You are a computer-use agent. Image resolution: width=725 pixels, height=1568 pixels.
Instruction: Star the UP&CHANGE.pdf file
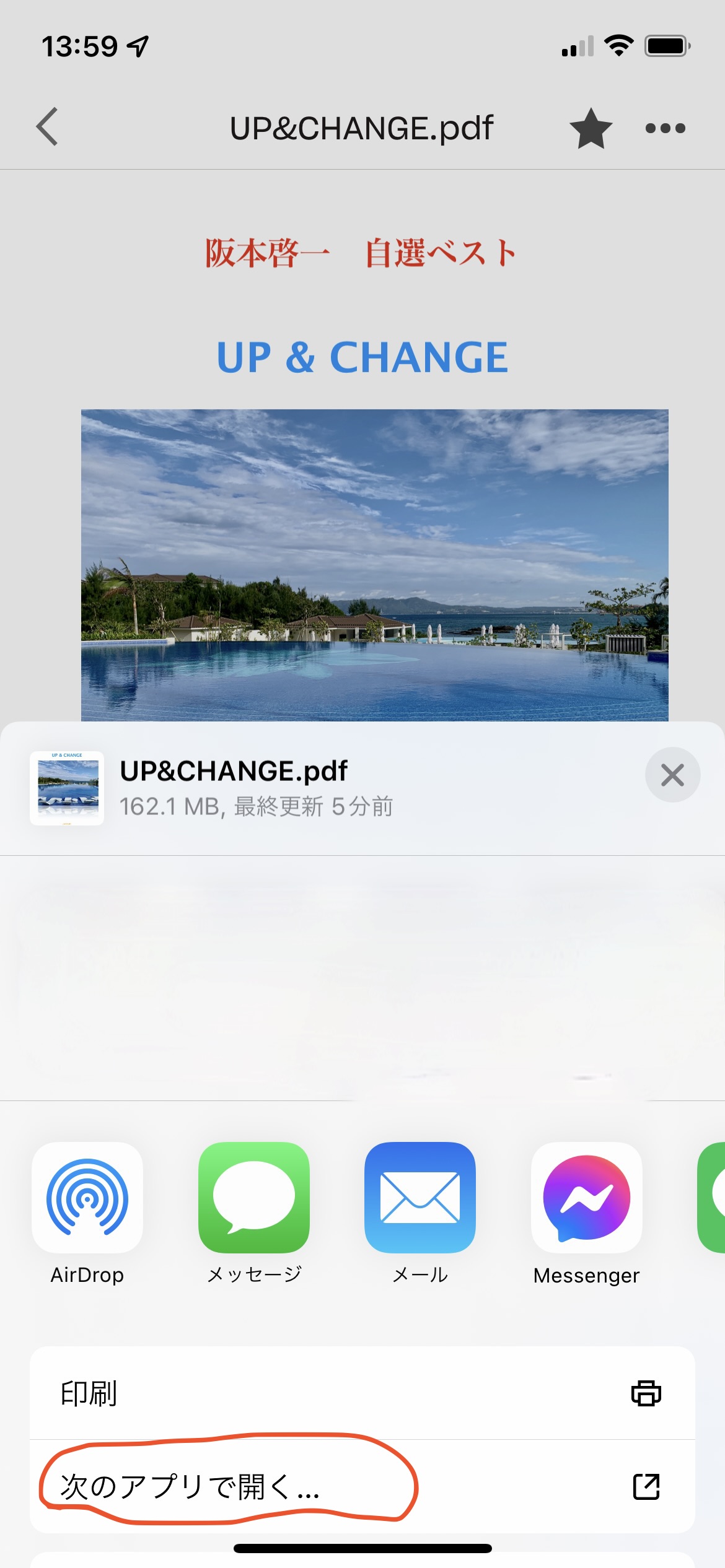tap(591, 128)
